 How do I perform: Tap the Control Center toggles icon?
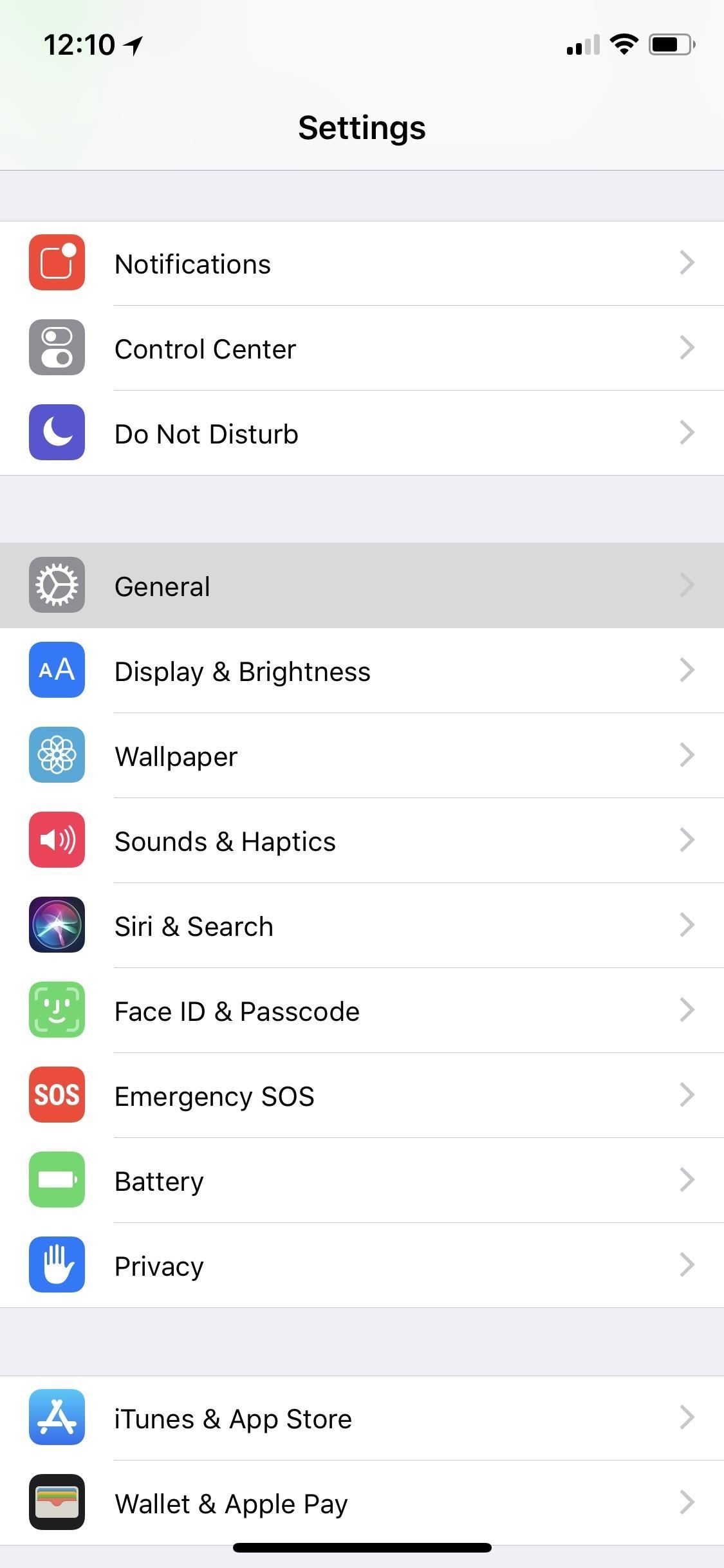pyautogui.click(x=57, y=348)
